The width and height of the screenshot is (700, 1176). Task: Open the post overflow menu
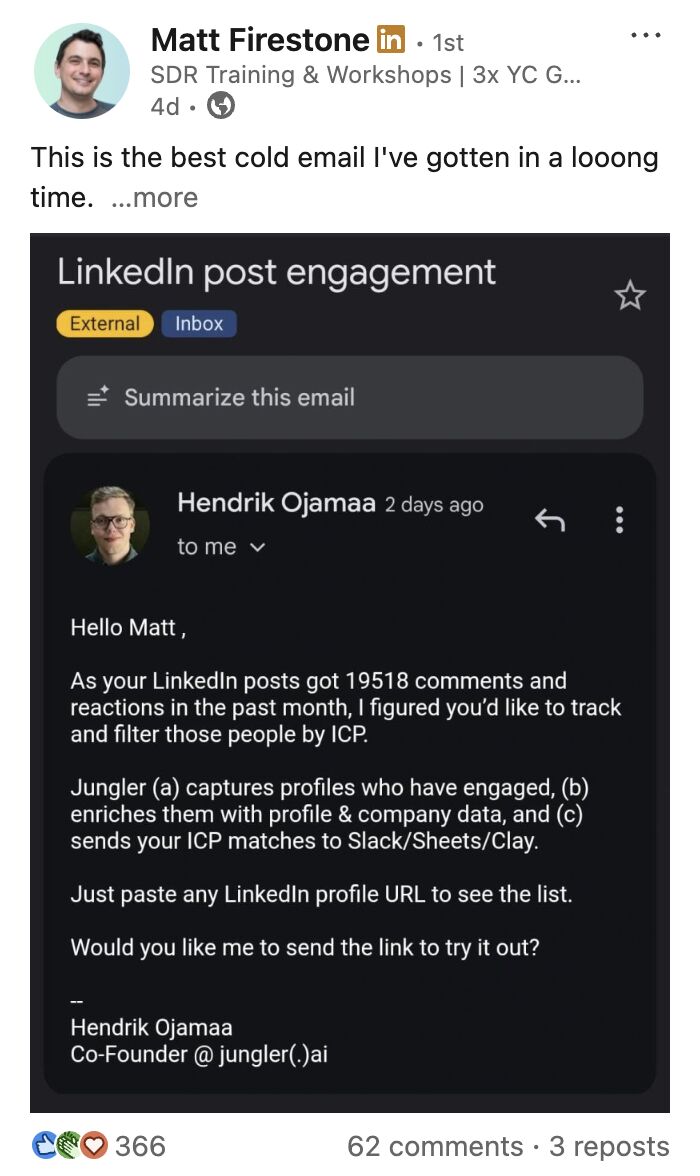pos(646,35)
